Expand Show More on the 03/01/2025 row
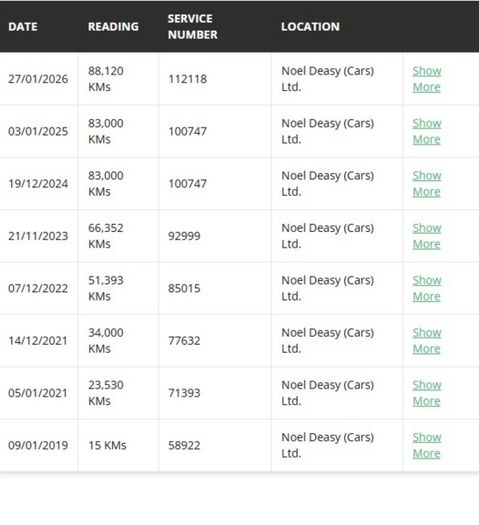 427,131
